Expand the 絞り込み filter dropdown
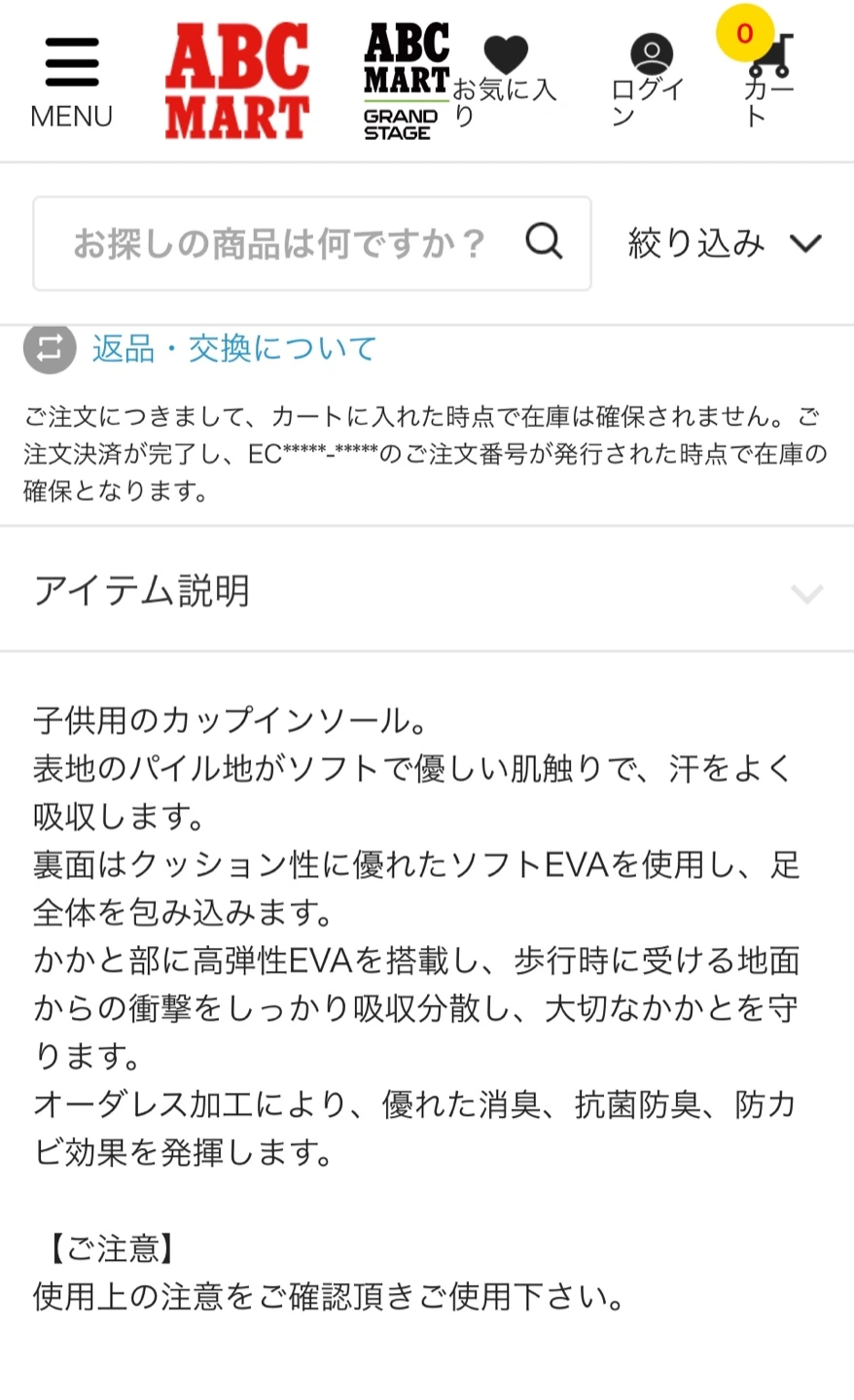This screenshot has height=1400, width=854. pyautogui.click(x=725, y=243)
